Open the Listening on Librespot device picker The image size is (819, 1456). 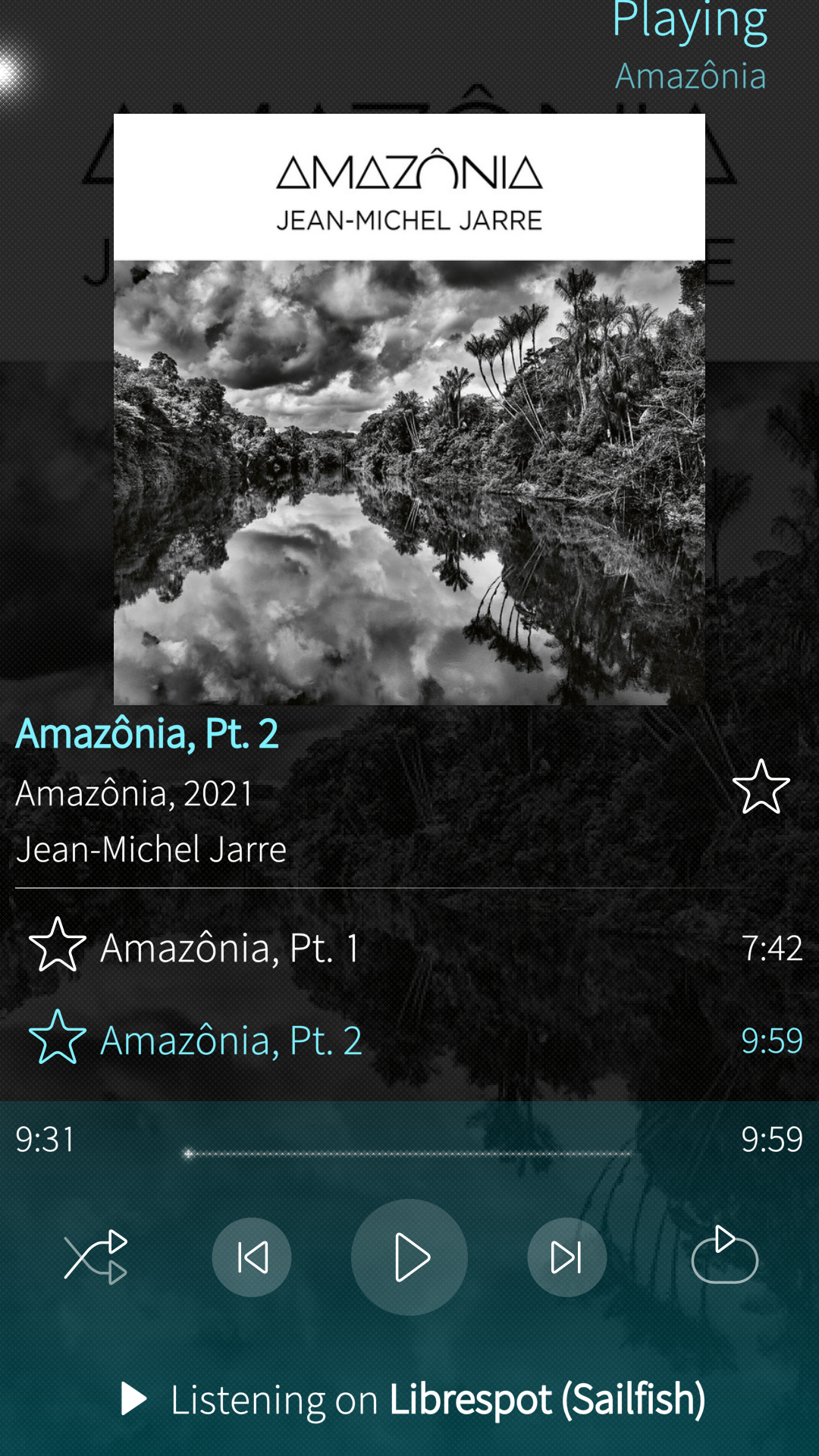[413, 1399]
